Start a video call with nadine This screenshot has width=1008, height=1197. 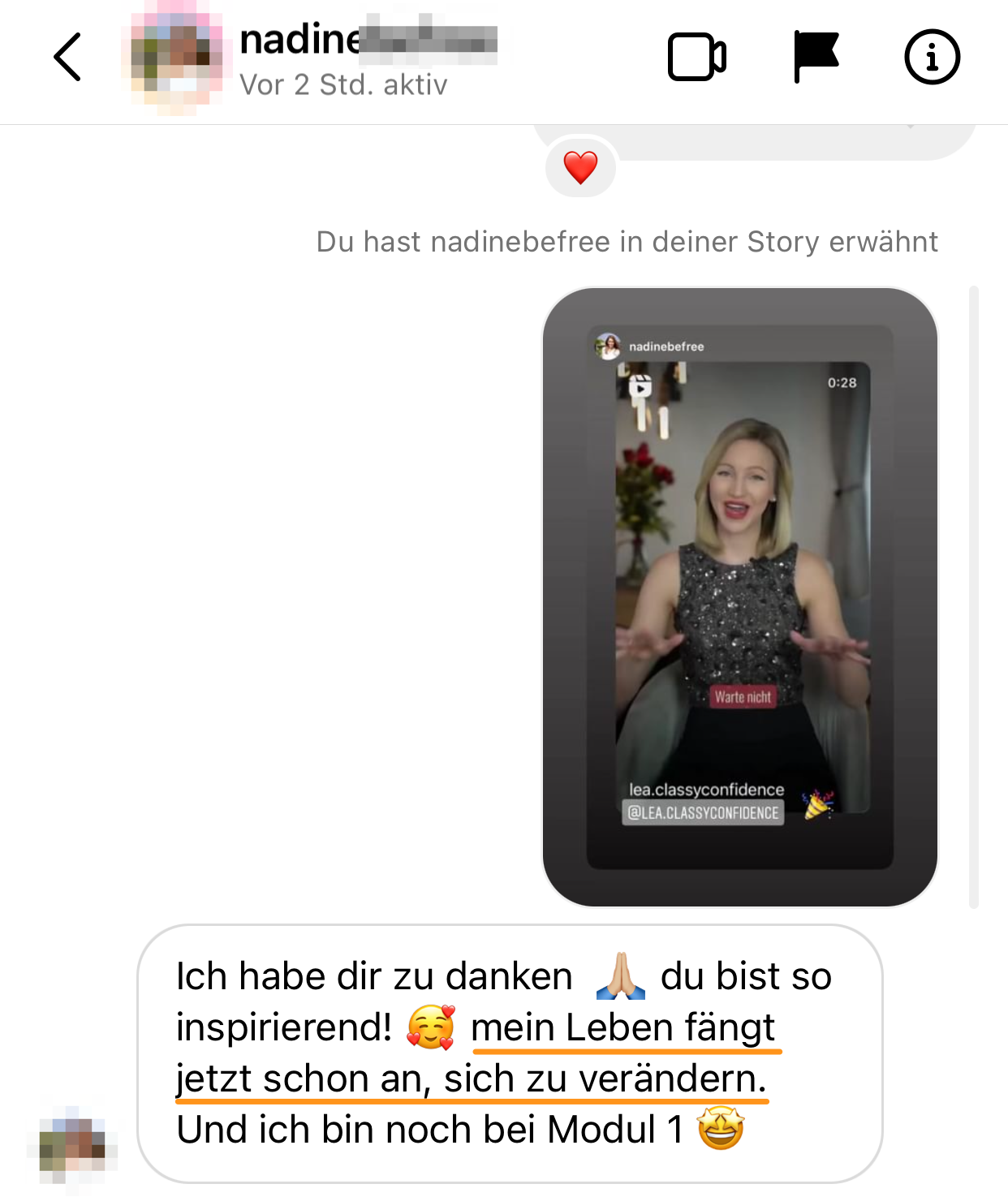696,57
